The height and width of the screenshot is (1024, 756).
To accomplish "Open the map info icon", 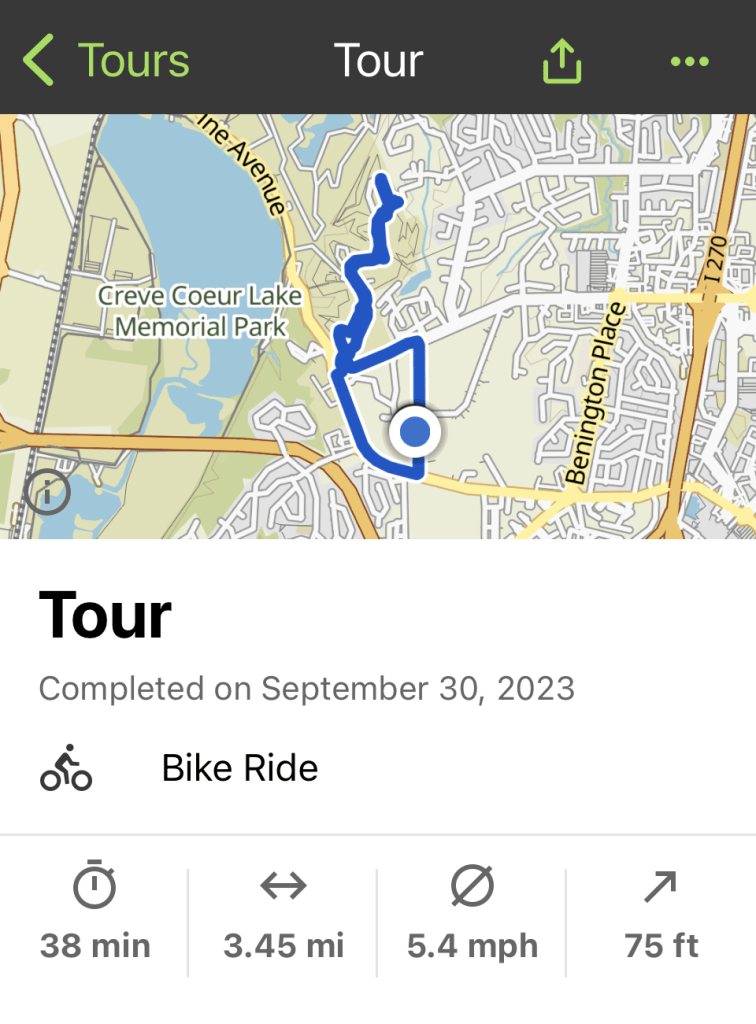I will tap(47, 490).
